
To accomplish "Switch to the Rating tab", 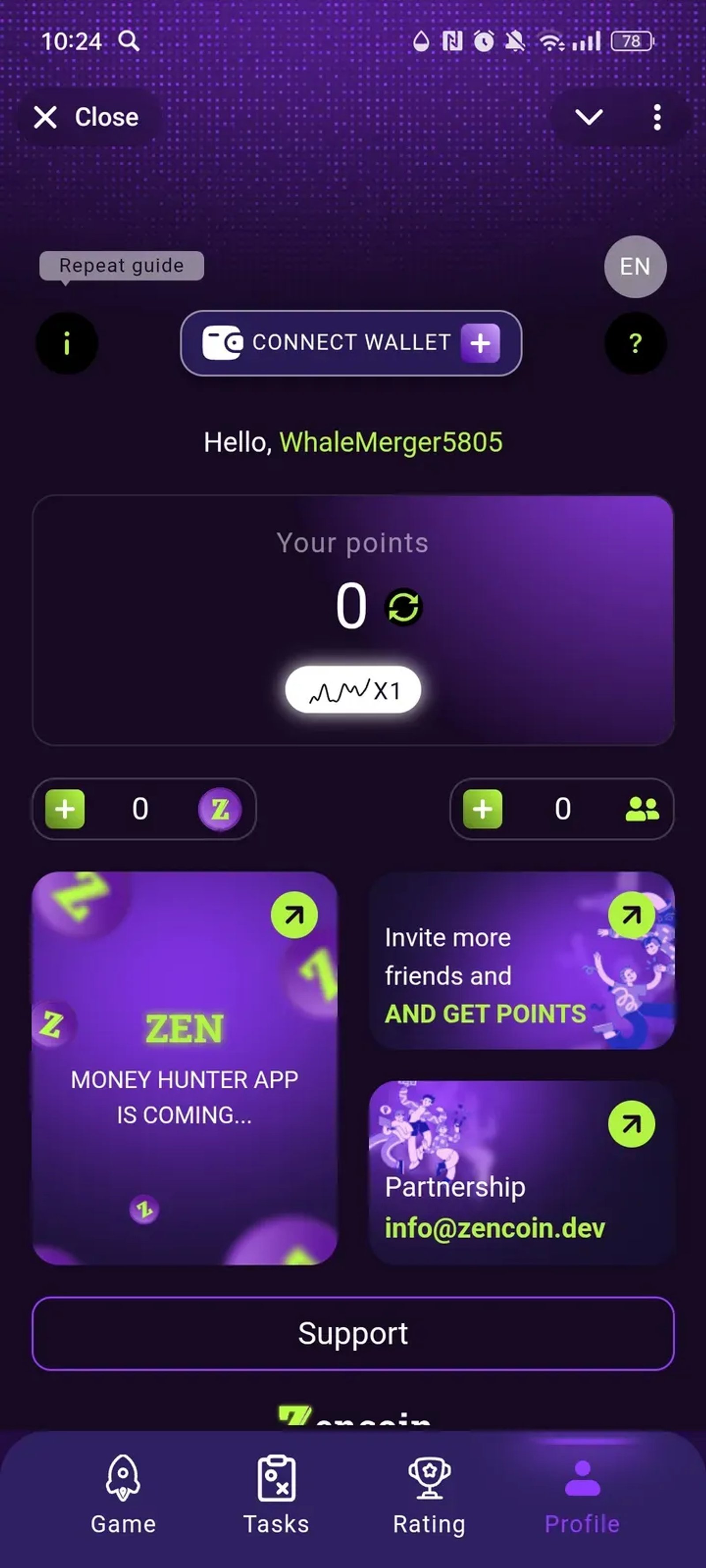I will click(x=429, y=1495).
